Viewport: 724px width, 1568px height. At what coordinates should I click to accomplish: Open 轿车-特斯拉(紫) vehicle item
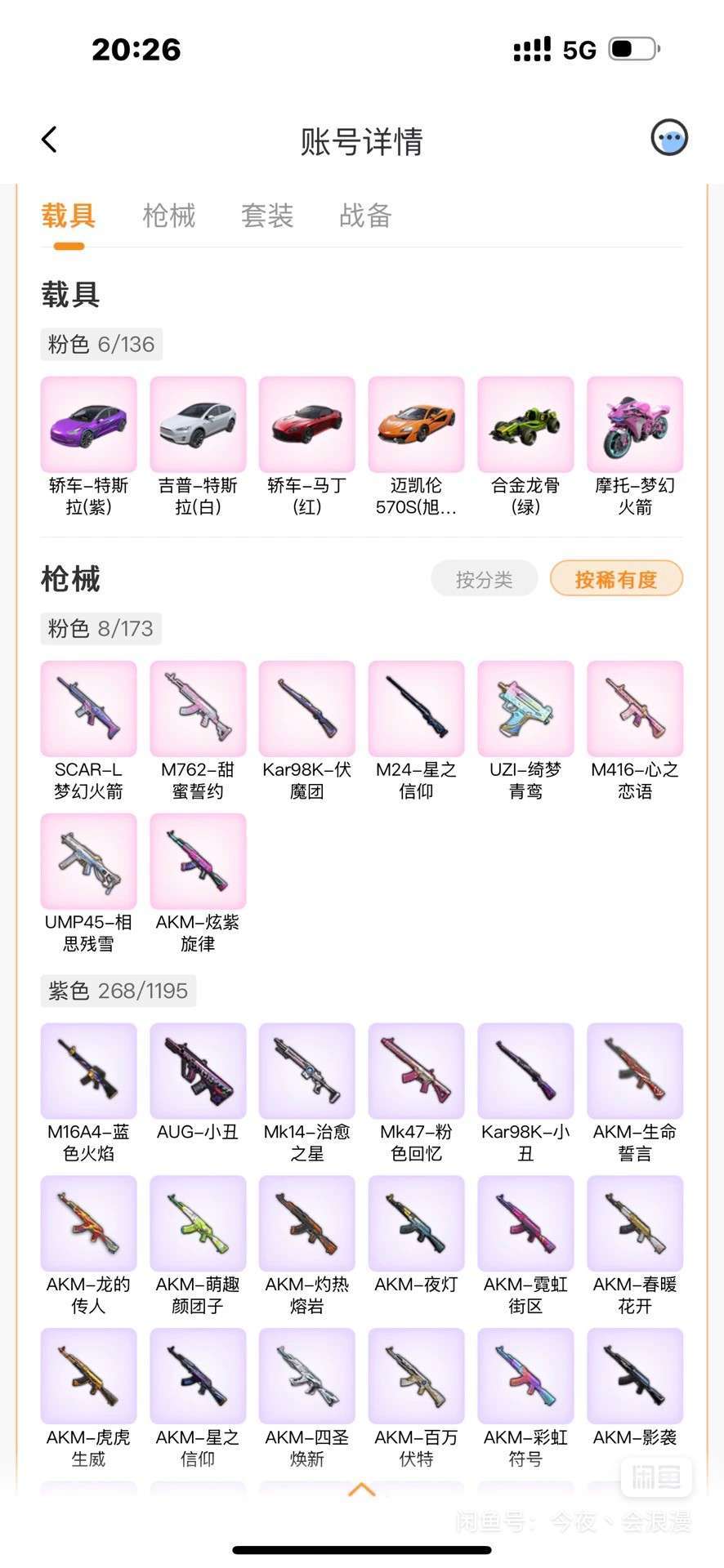tap(89, 447)
